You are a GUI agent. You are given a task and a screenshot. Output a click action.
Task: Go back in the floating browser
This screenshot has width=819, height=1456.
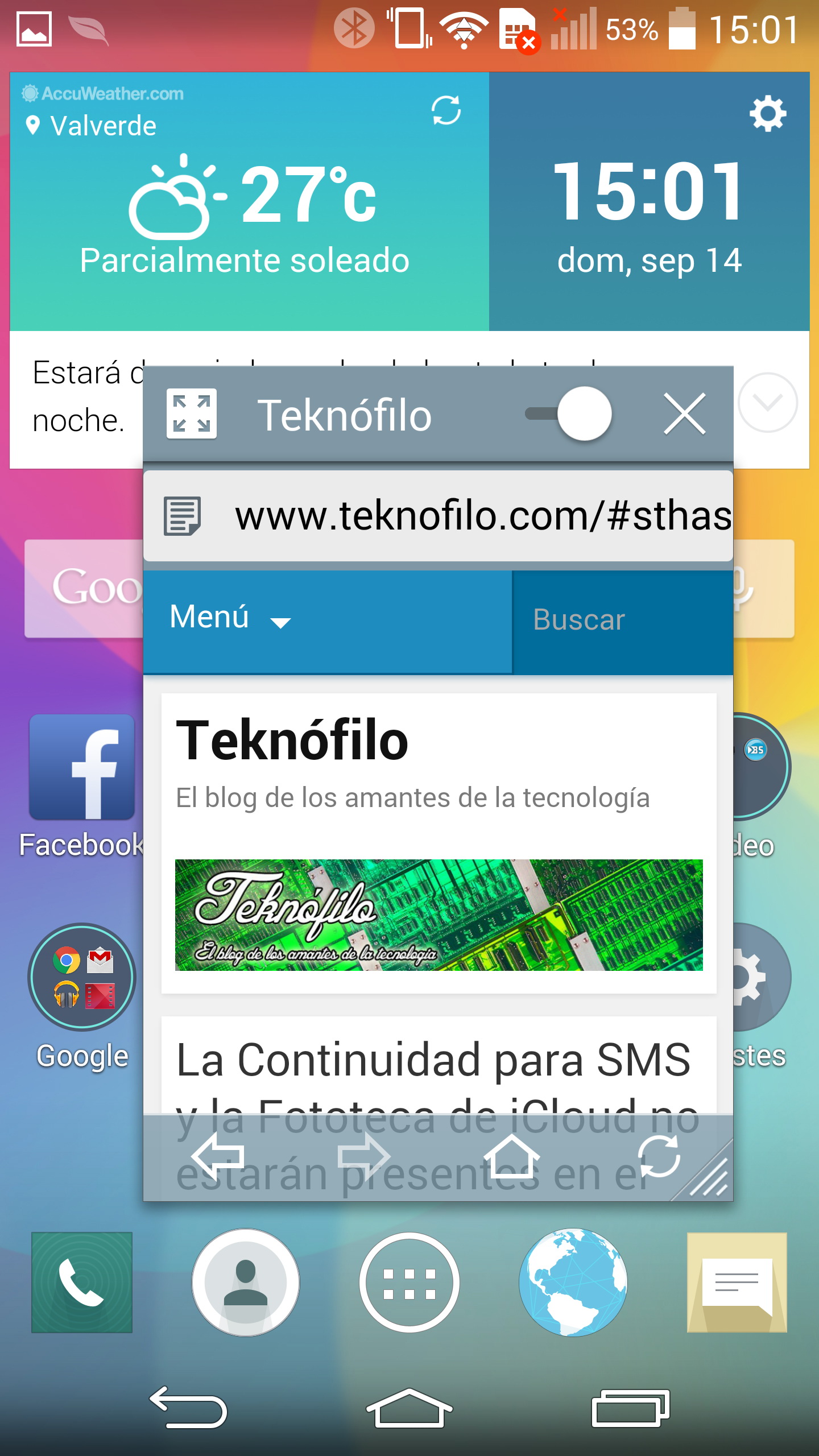click(x=218, y=1157)
